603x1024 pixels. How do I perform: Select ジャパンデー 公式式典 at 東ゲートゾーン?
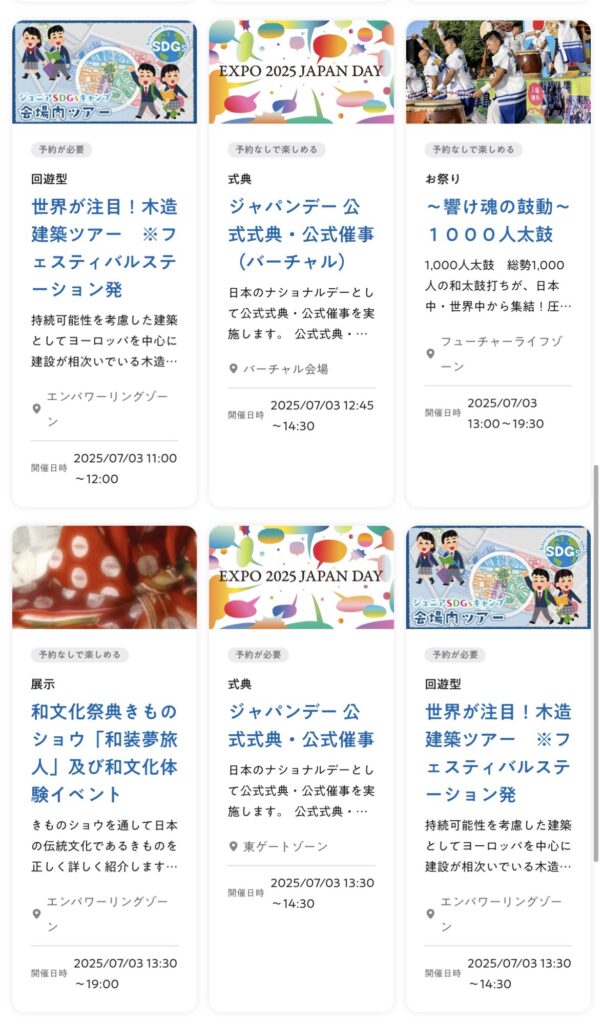300,726
